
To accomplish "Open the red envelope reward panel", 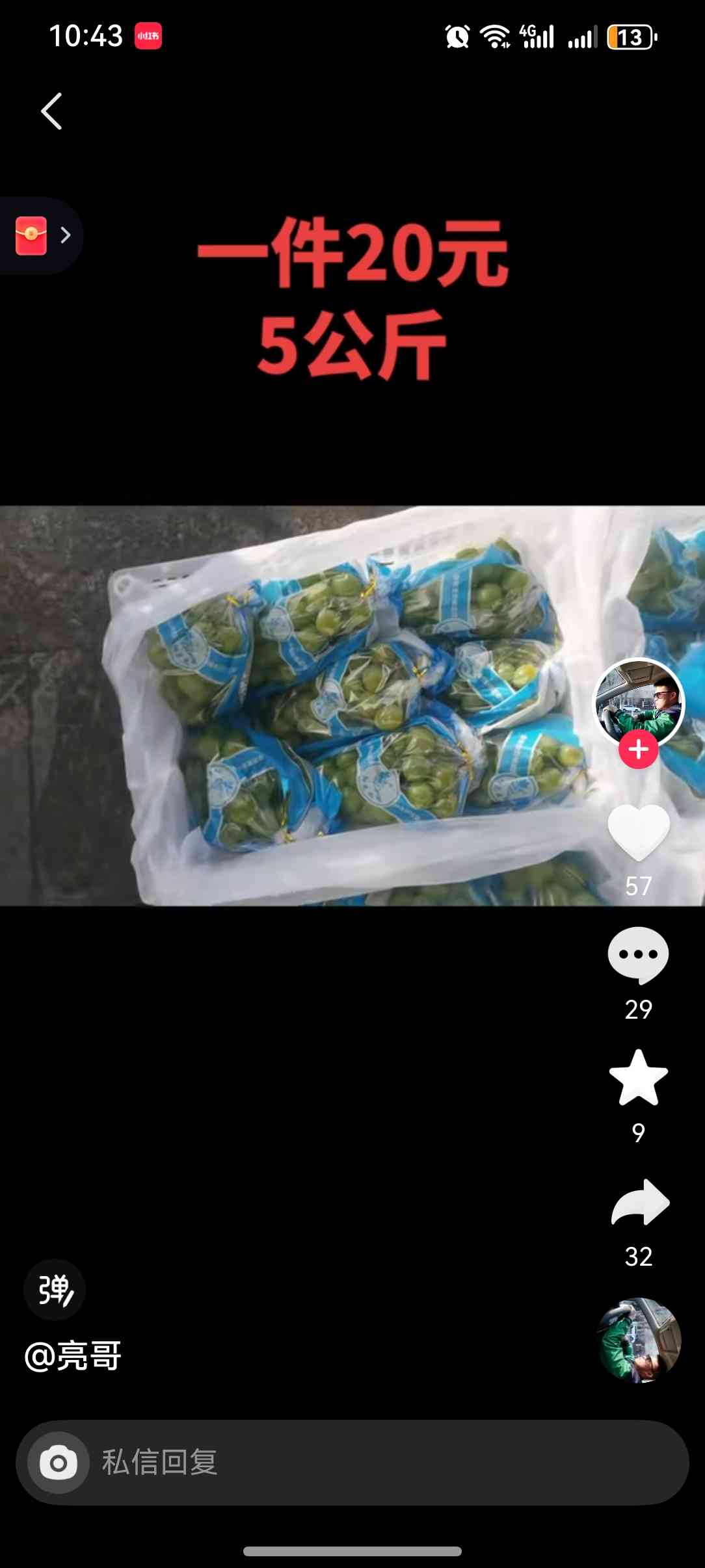I will tap(40, 235).
